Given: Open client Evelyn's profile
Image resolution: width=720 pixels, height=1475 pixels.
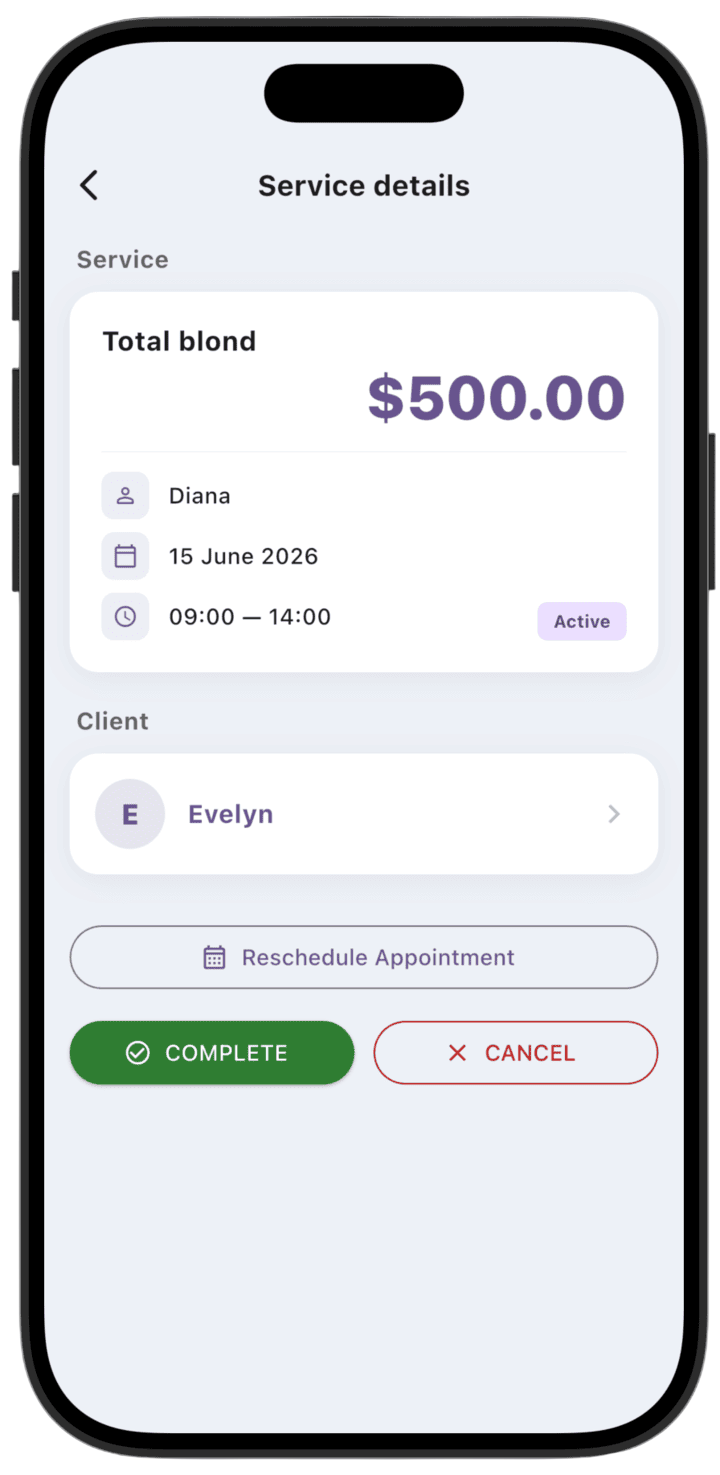Looking at the screenshot, I should pyautogui.click(x=364, y=814).
